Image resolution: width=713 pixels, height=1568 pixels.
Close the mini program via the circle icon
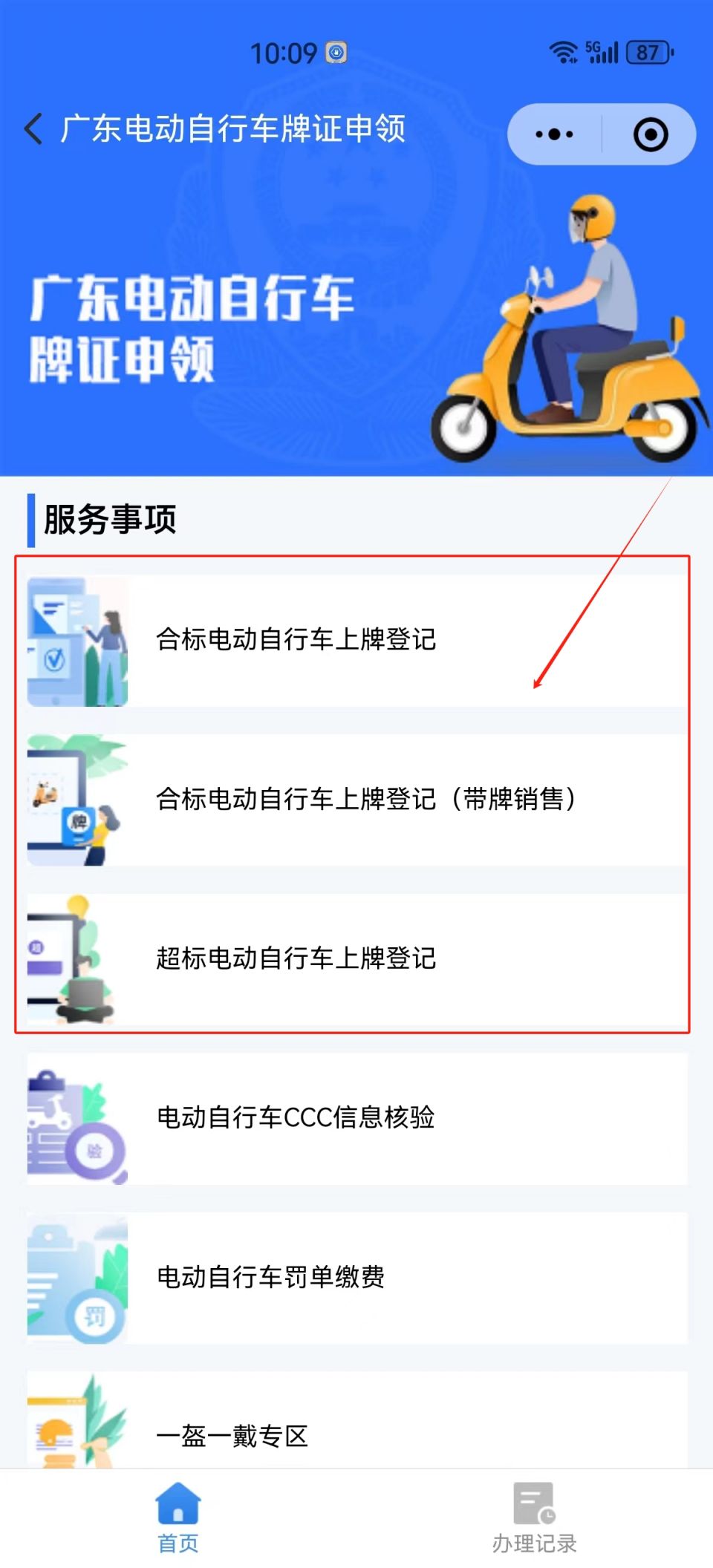point(651,134)
